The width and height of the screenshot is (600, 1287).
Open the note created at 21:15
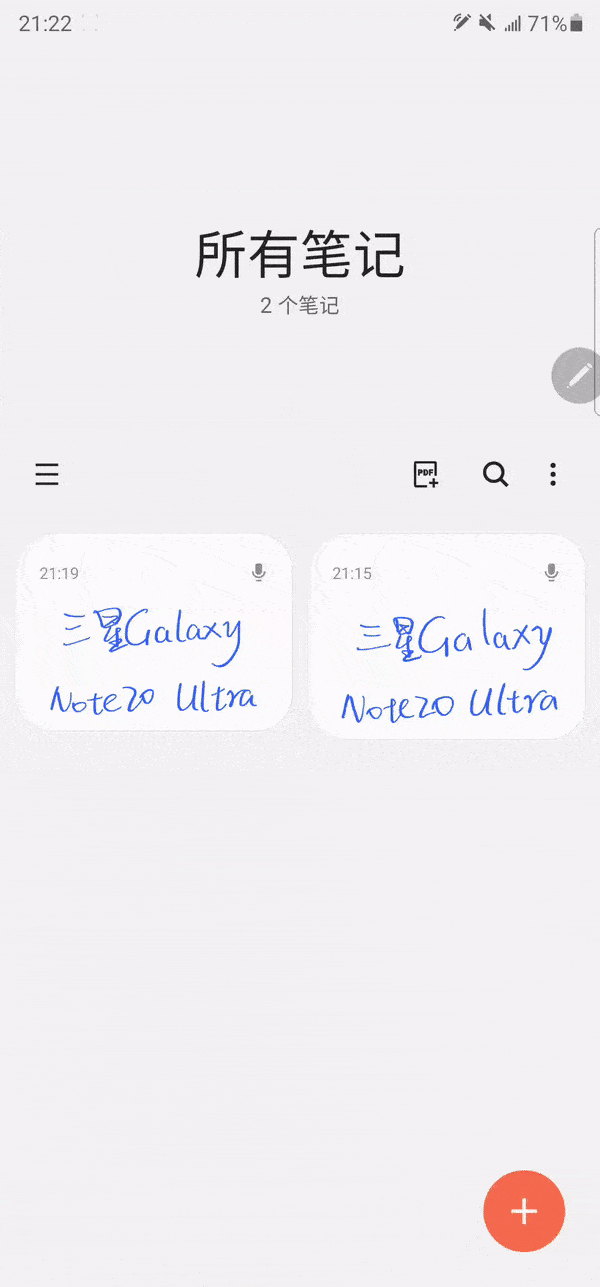[x=447, y=638]
